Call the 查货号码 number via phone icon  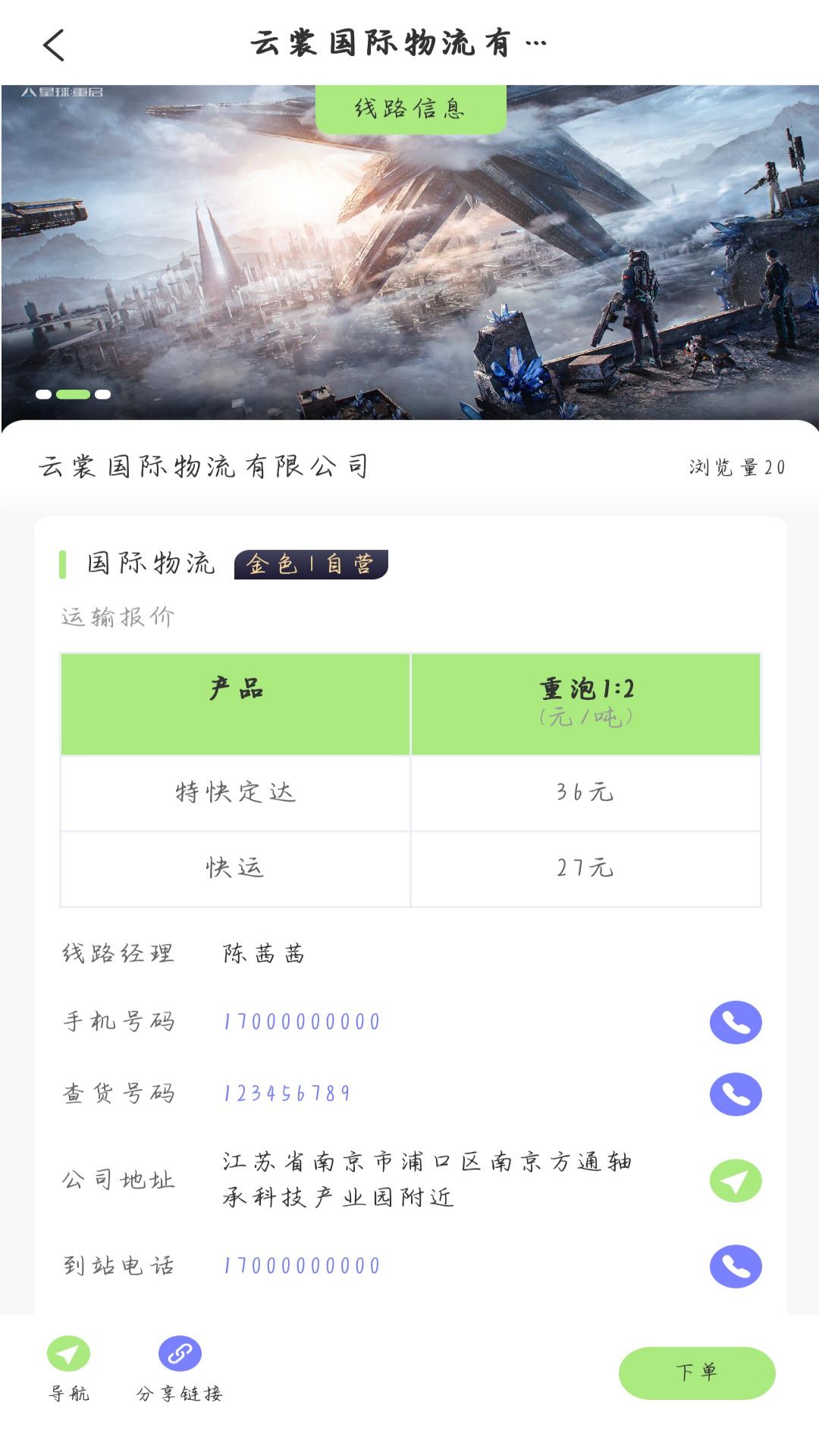click(735, 1094)
